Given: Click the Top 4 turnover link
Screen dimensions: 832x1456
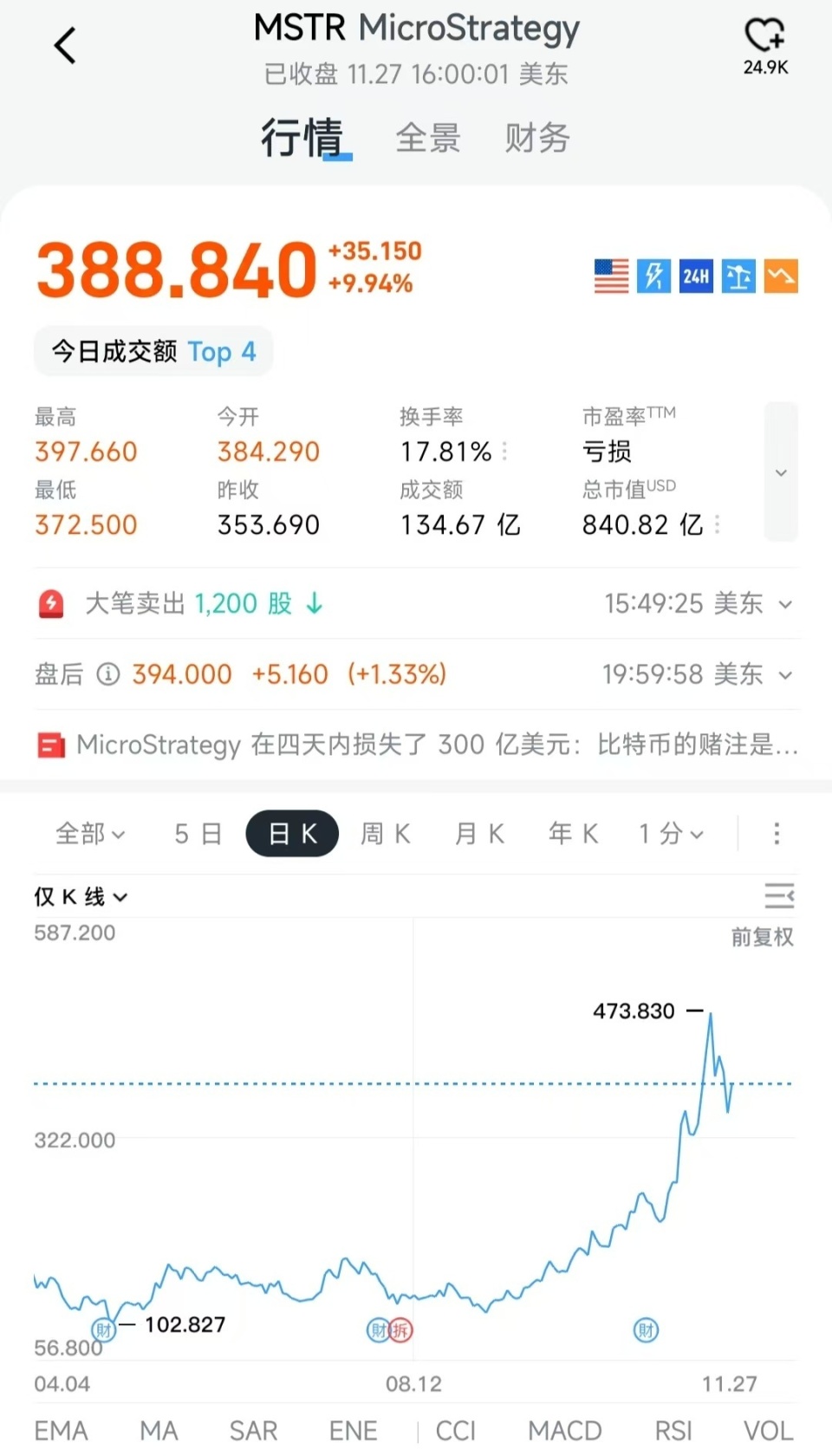Looking at the screenshot, I should tap(222, 352).
